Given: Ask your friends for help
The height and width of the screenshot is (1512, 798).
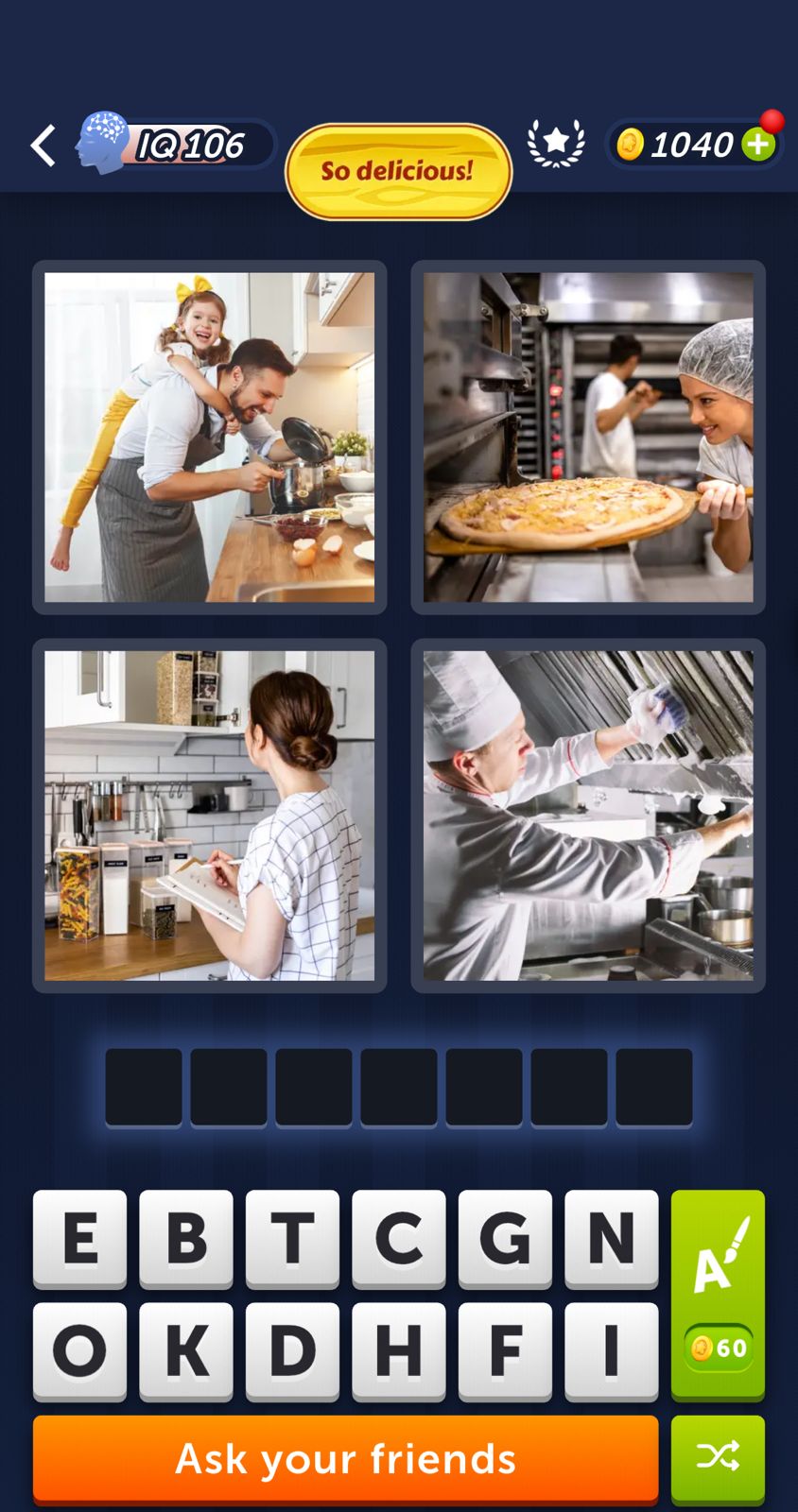Looking at the screenshot, I should click(x=346, y=1458).
